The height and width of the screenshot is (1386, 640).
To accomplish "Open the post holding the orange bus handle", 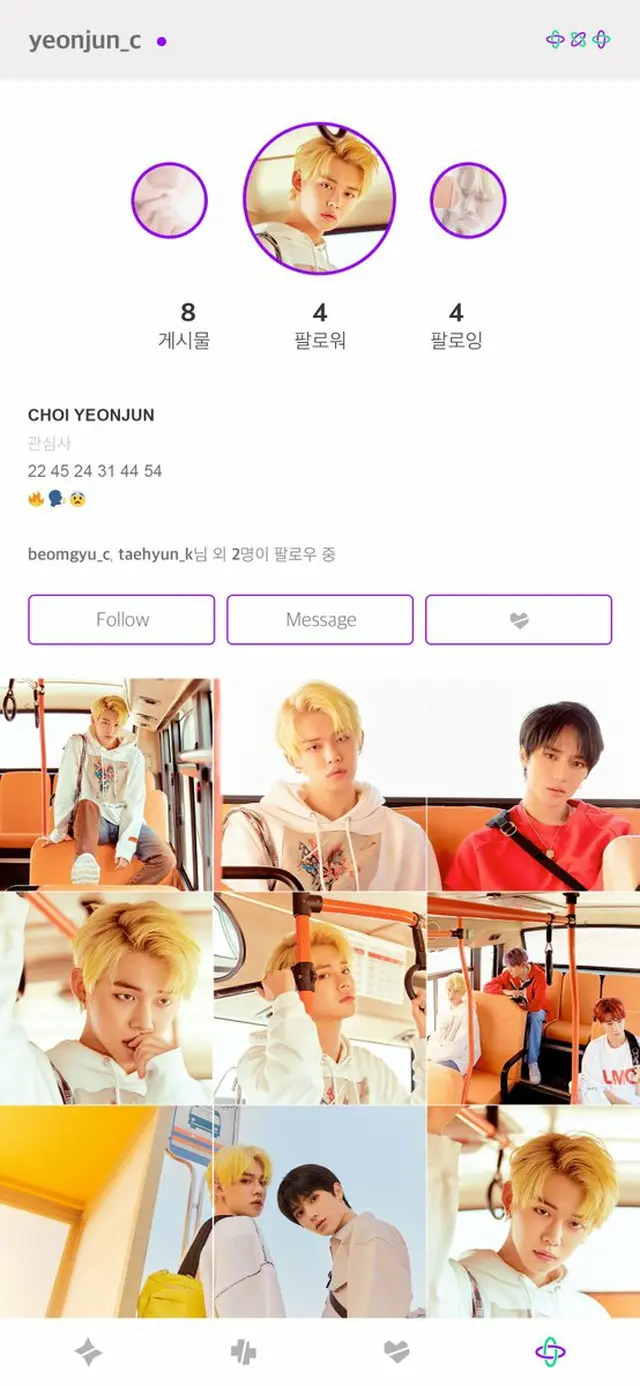I will [320, 998].
